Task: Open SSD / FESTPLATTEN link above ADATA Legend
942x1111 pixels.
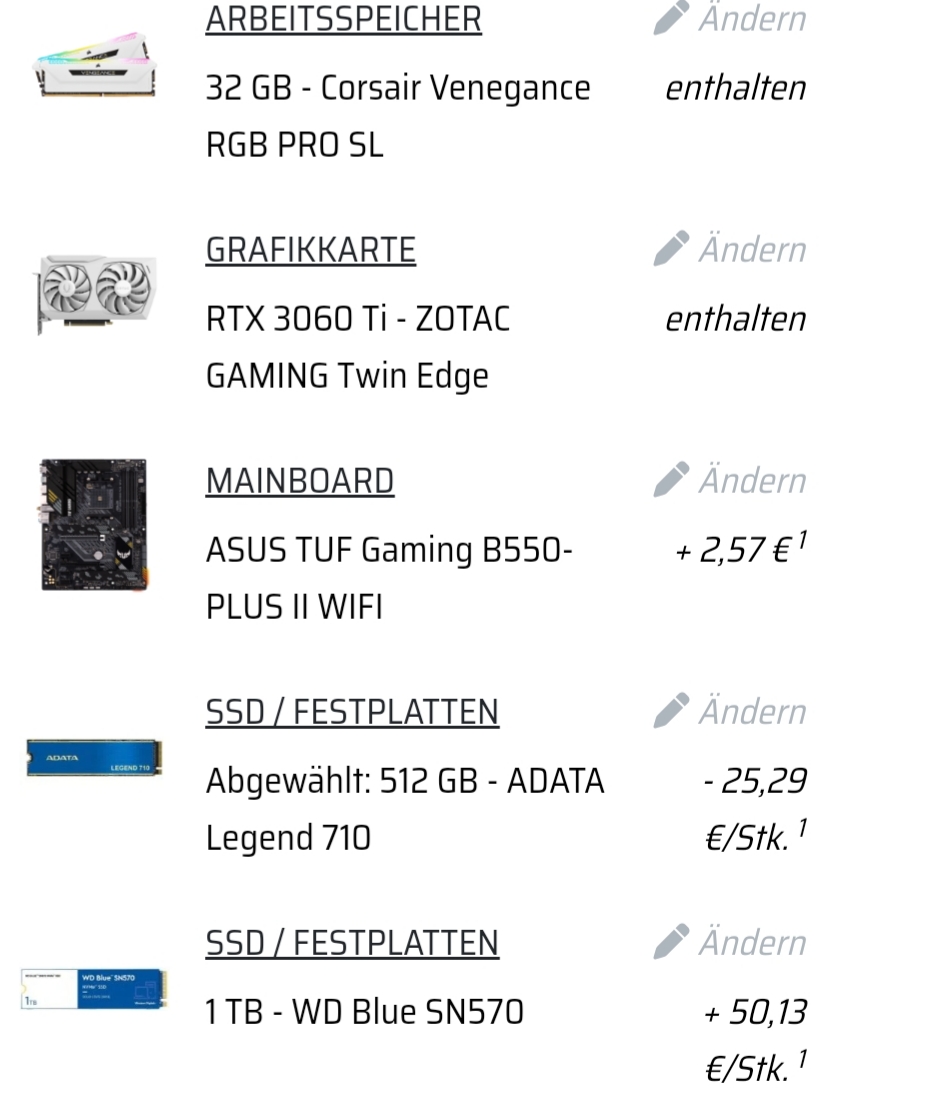Action: [352, 712]
